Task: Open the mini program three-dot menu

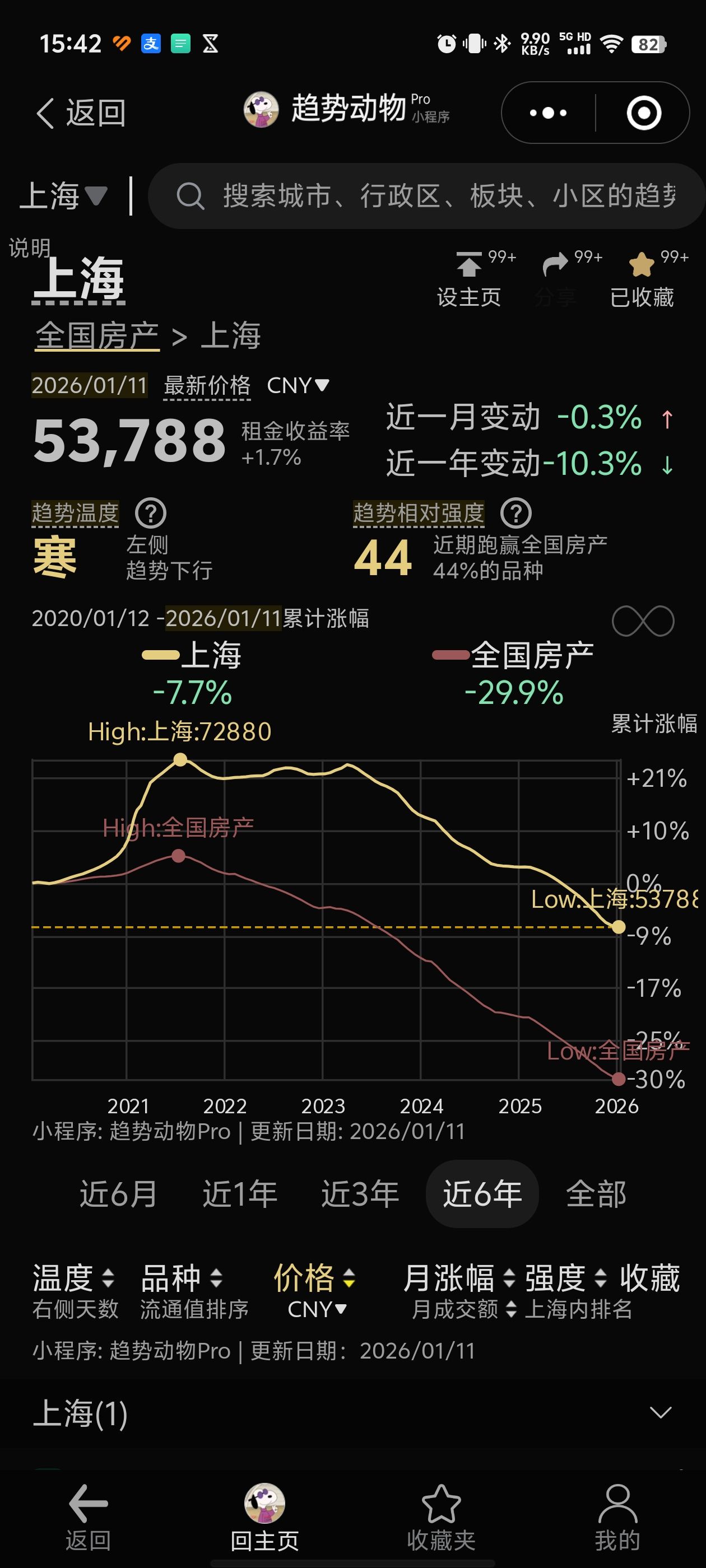Action: click(x=547, y=113)
